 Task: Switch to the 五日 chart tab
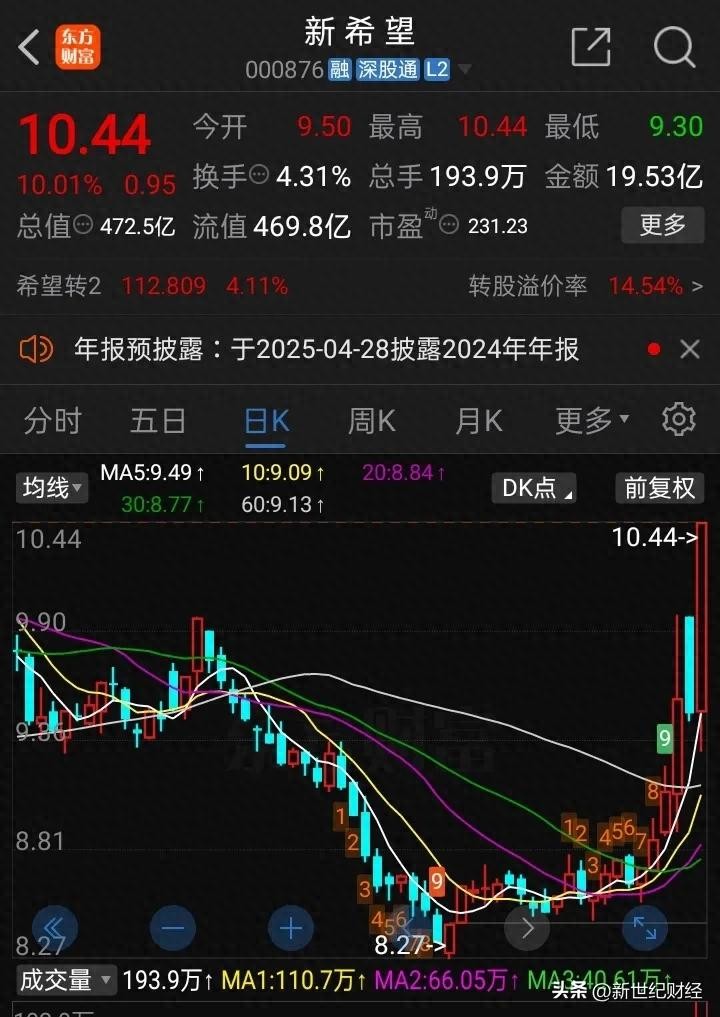pyautogui.click(x=158, y=420)
